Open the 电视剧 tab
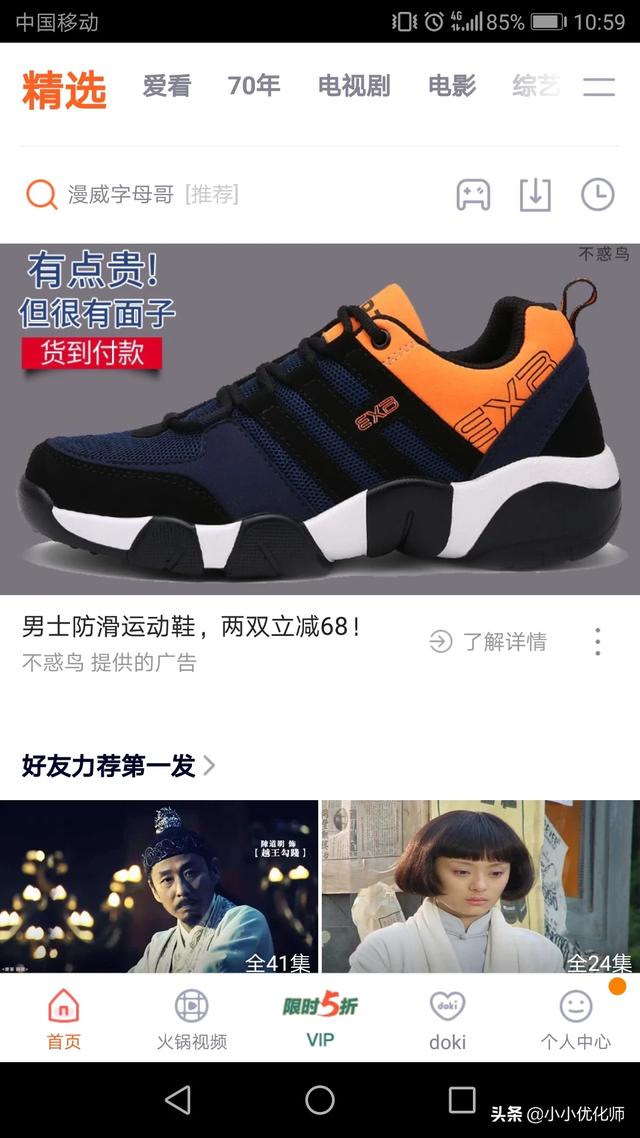The height and width of the screenshot is (1138, 640). (x=353, y=87)
